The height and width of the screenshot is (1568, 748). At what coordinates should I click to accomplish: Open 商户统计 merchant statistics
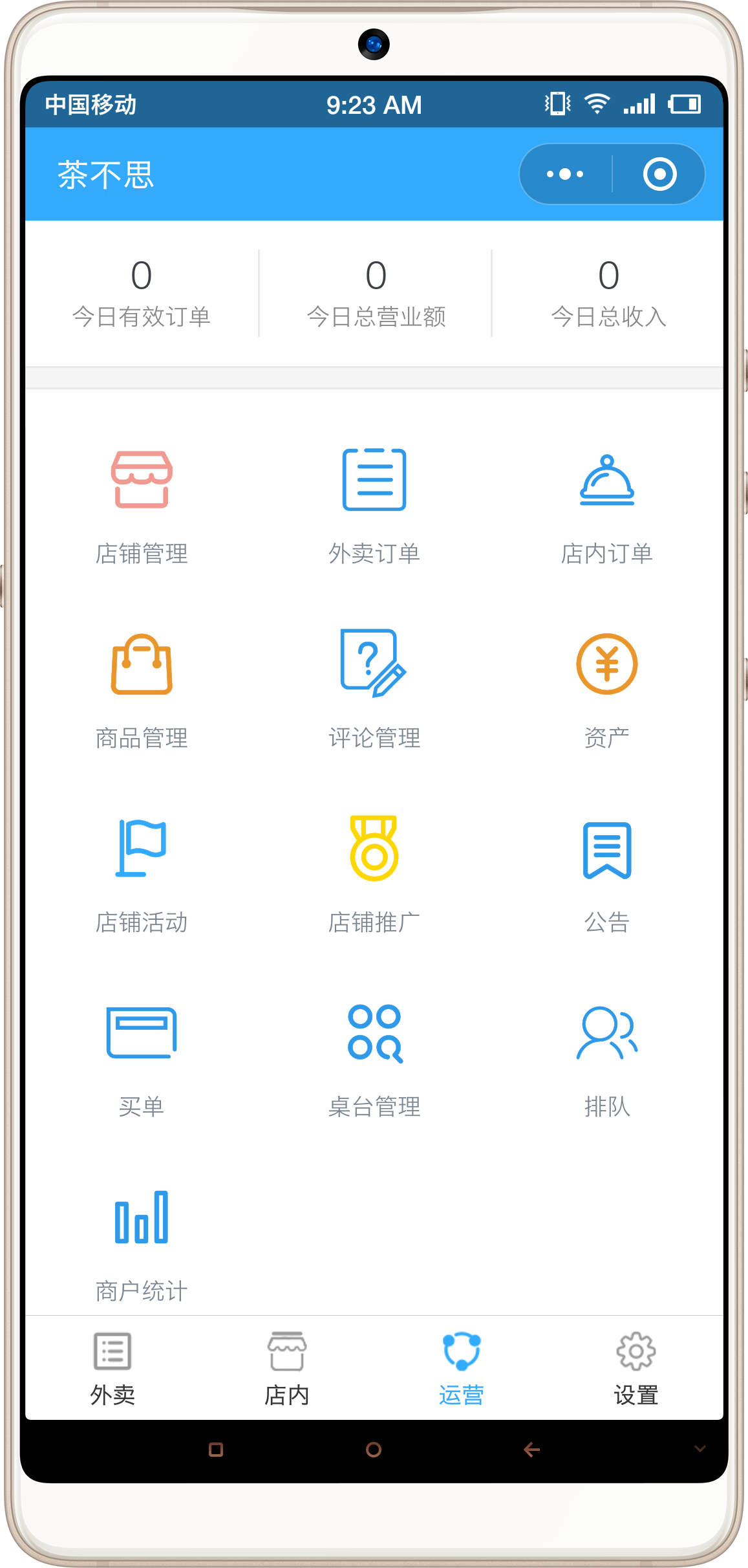click(142, 1242)
